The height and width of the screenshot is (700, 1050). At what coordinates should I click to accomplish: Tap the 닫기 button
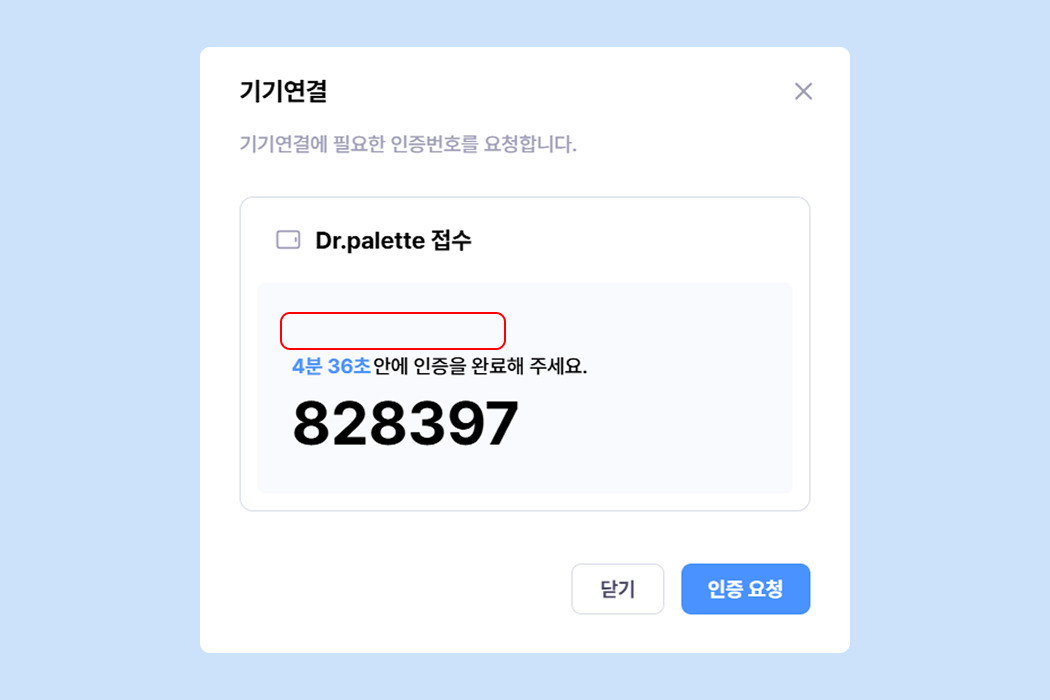pos(617,589)
